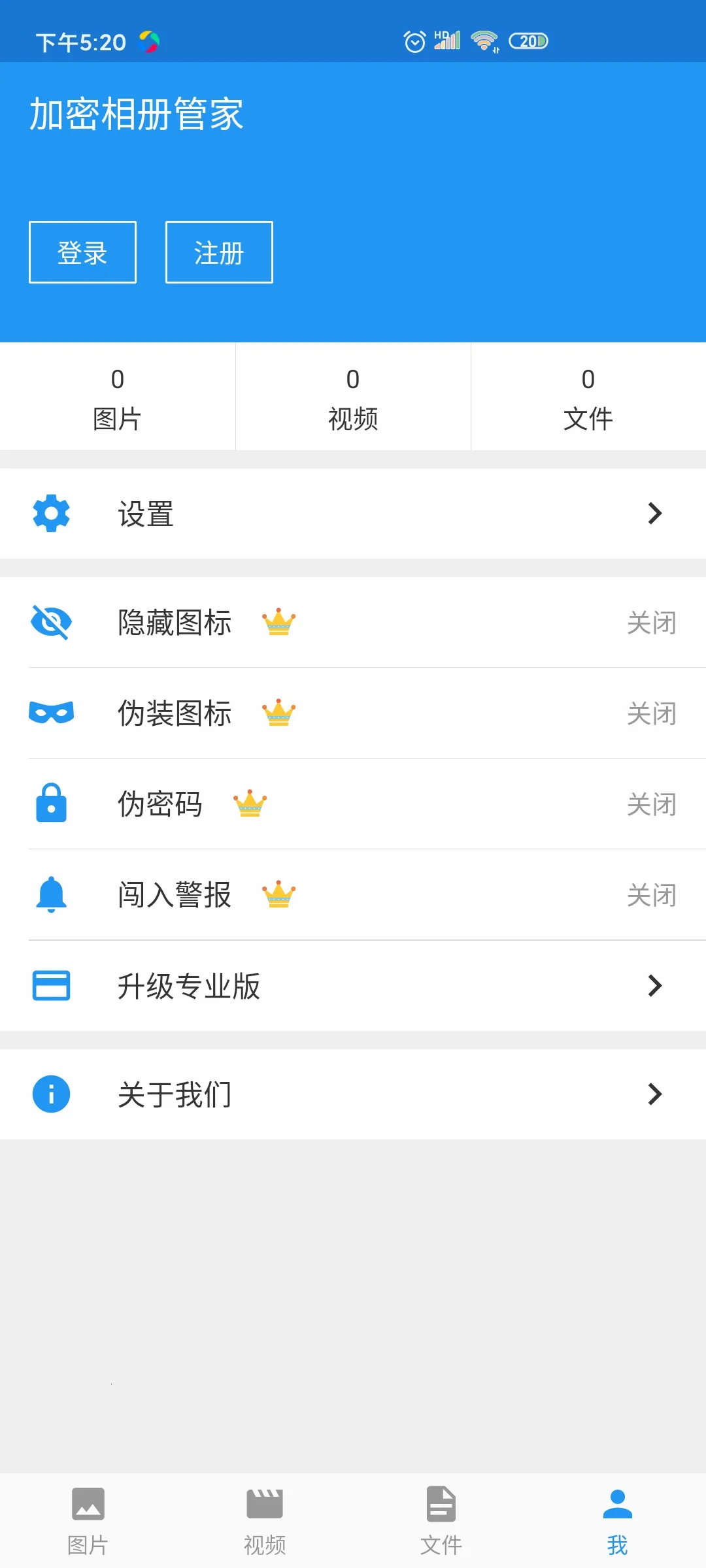
Task: Switch to the 图片 tab
Action: click(88, 1516)
